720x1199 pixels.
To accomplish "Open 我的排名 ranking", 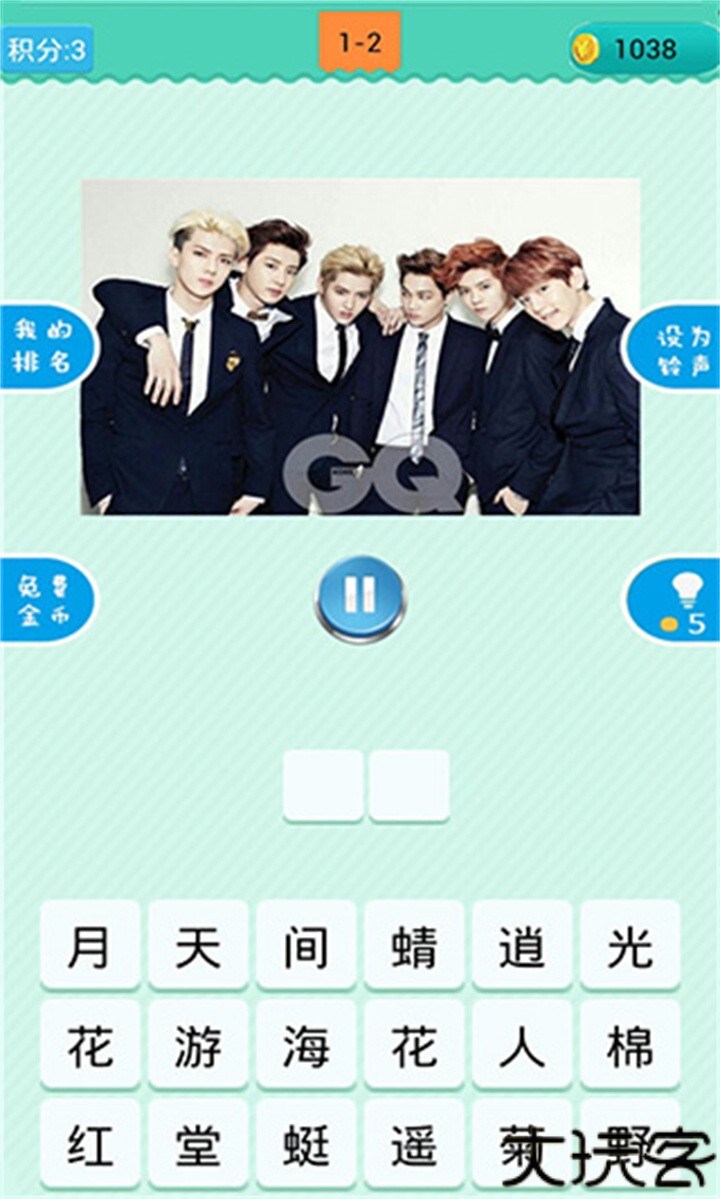I will (44, 345).
